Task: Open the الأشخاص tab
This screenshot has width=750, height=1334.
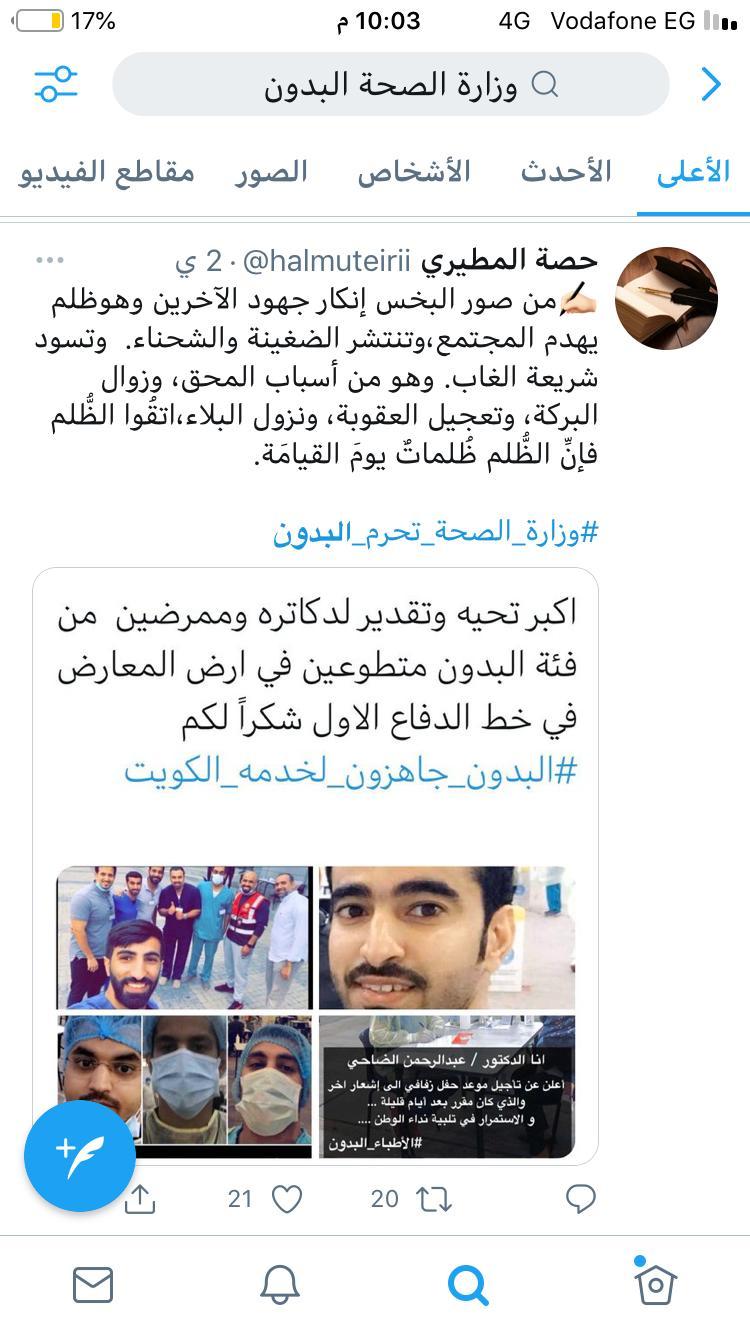Action: pyautogui.click(x=414, y=172)
